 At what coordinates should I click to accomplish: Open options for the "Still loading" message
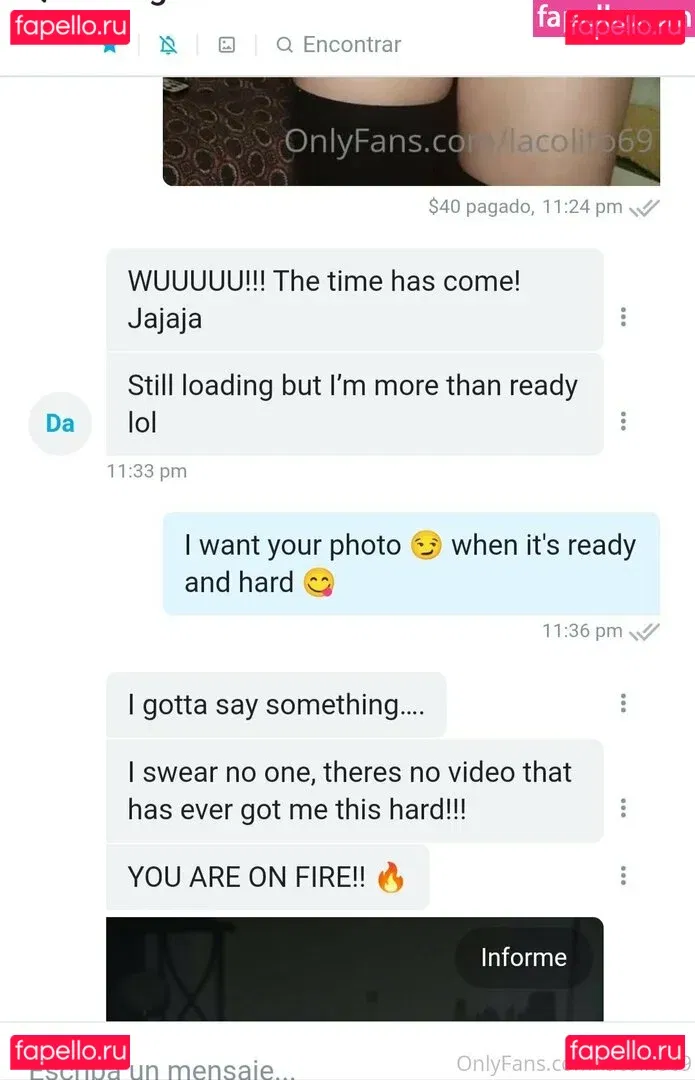[623, 421]
